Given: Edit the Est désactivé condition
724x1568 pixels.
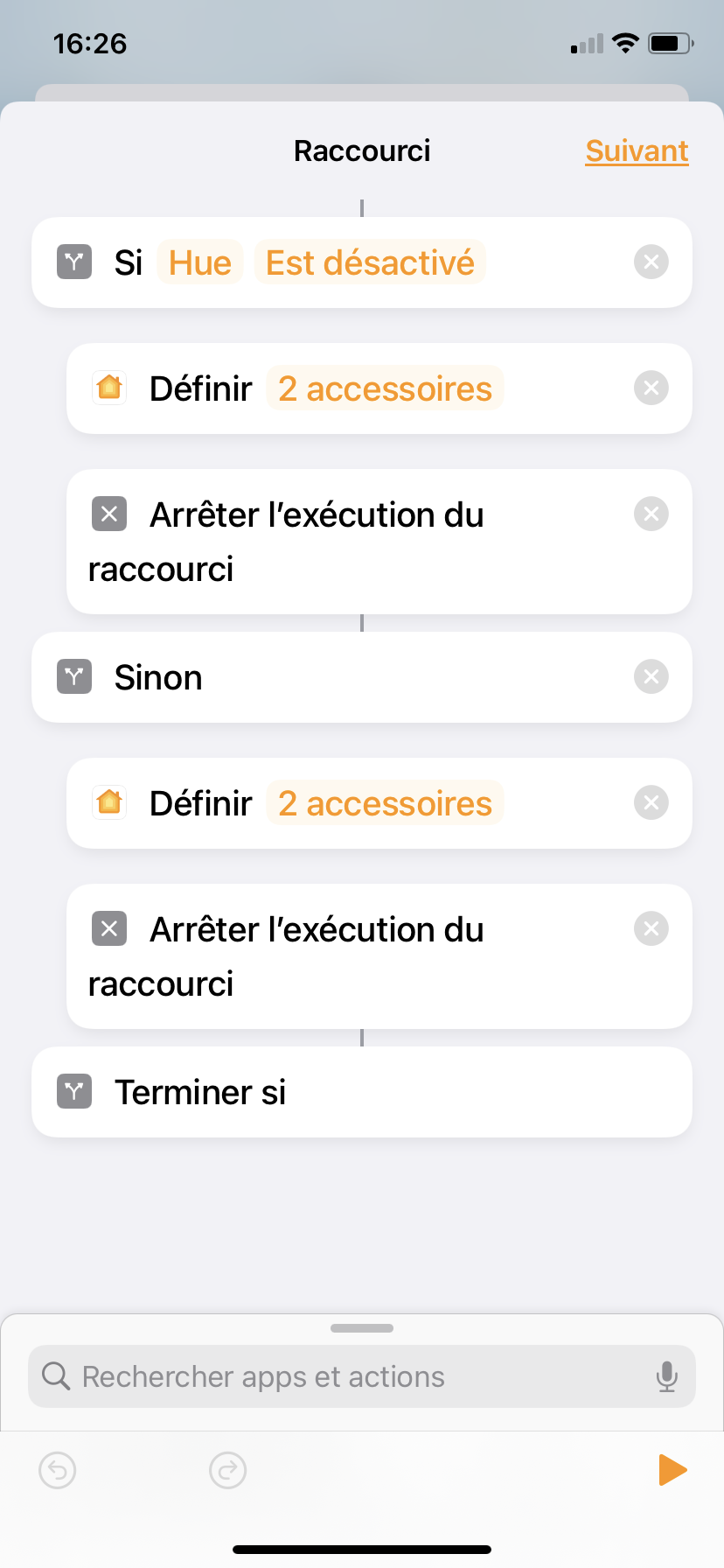Looking at the screenshot, I should point(370,262).
